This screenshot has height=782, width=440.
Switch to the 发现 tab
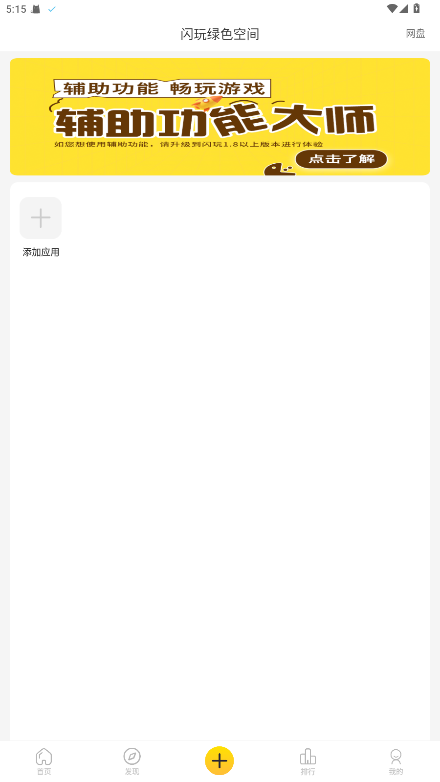coord(132,762)
